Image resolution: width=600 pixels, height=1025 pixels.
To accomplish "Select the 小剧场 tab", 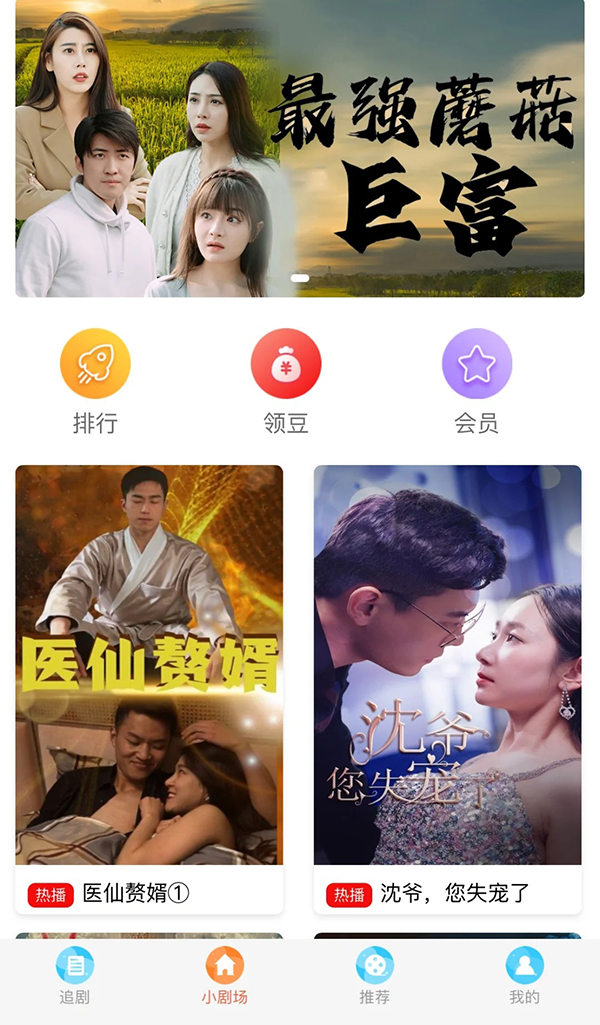I will pyautogui.click(x=225, y=977).
